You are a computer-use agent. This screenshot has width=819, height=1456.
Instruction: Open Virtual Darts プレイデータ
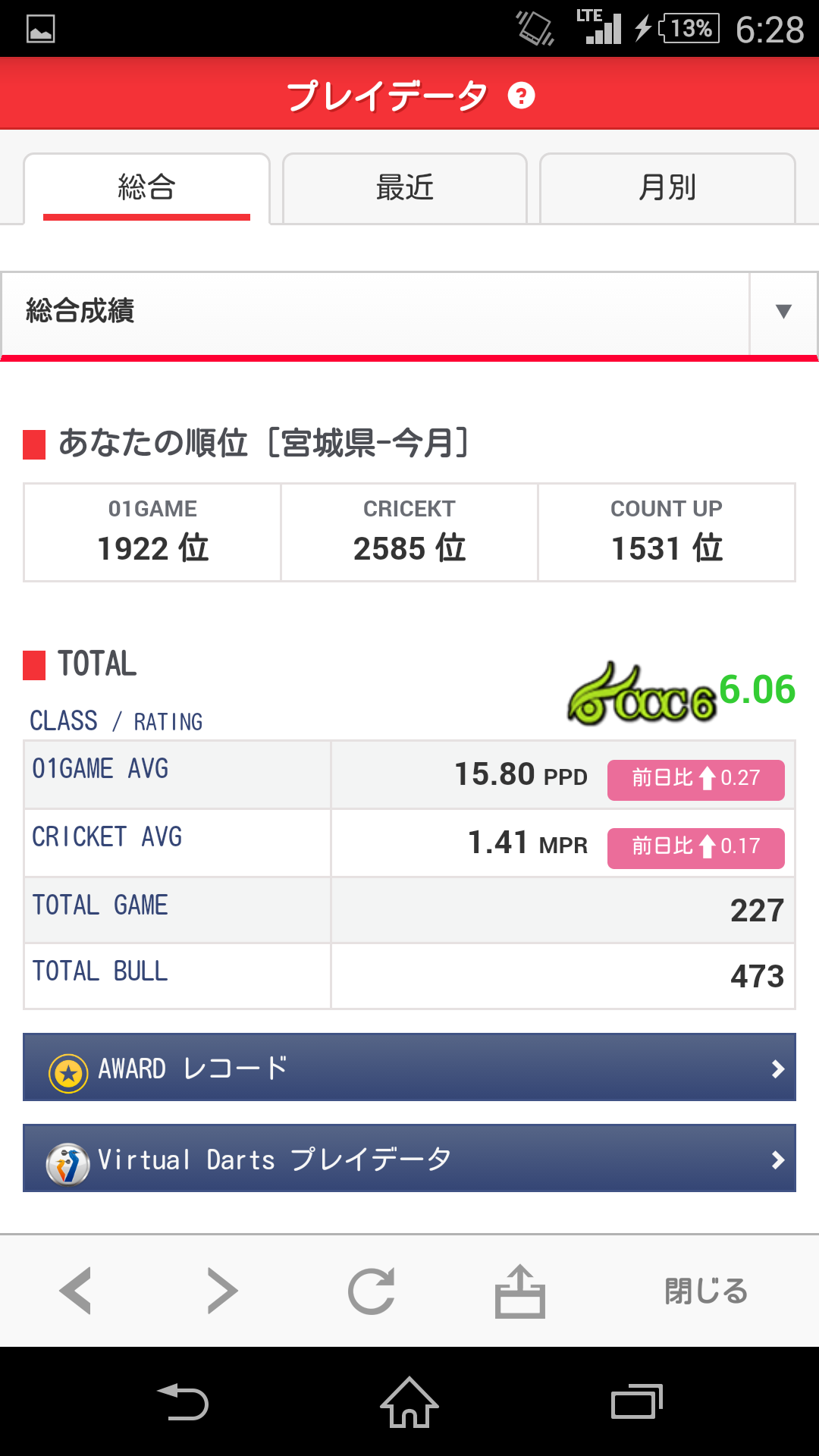point(409,1159)
